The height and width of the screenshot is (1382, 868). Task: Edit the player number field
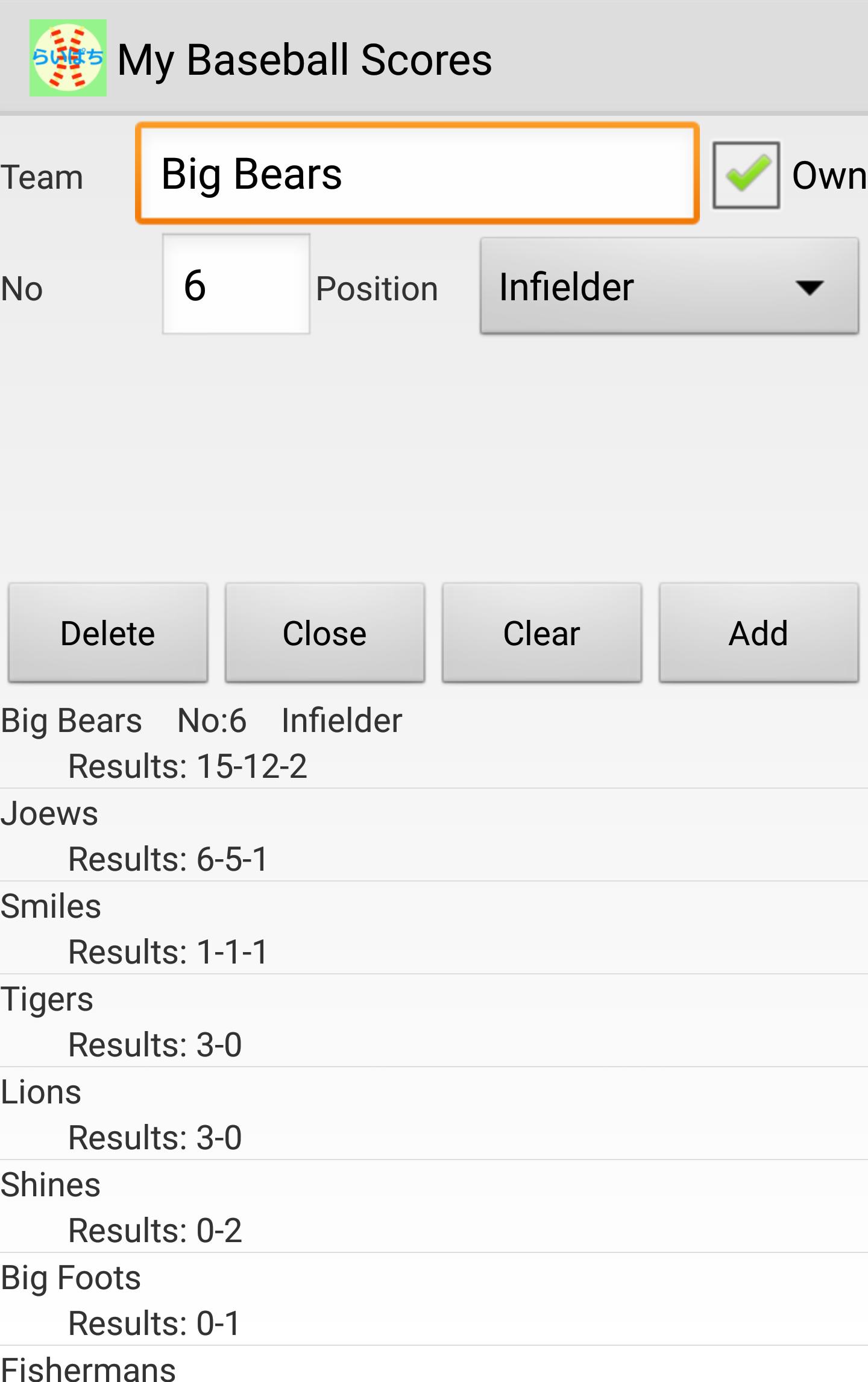click(236, 285)
